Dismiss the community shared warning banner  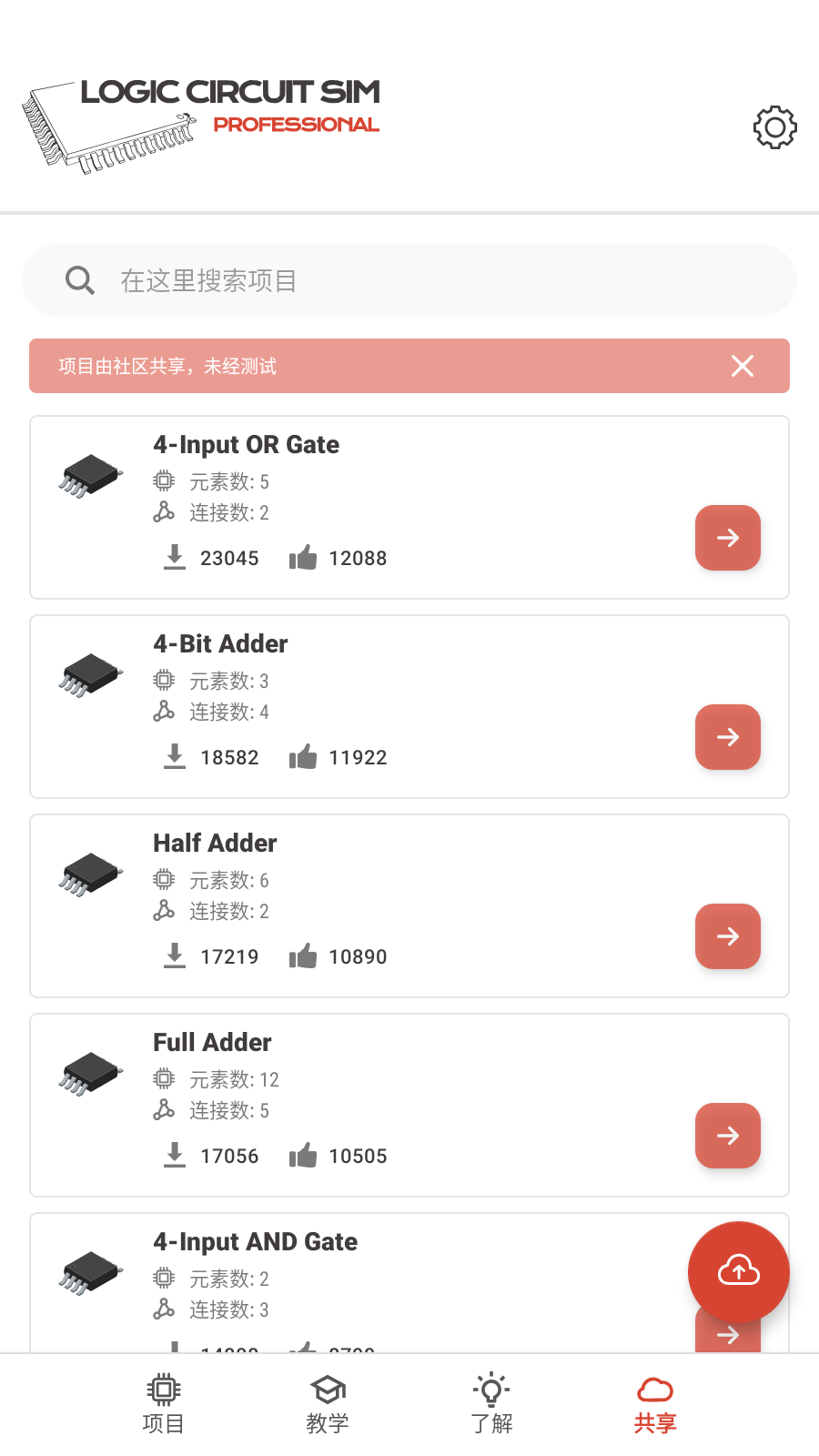pos(743,366)
